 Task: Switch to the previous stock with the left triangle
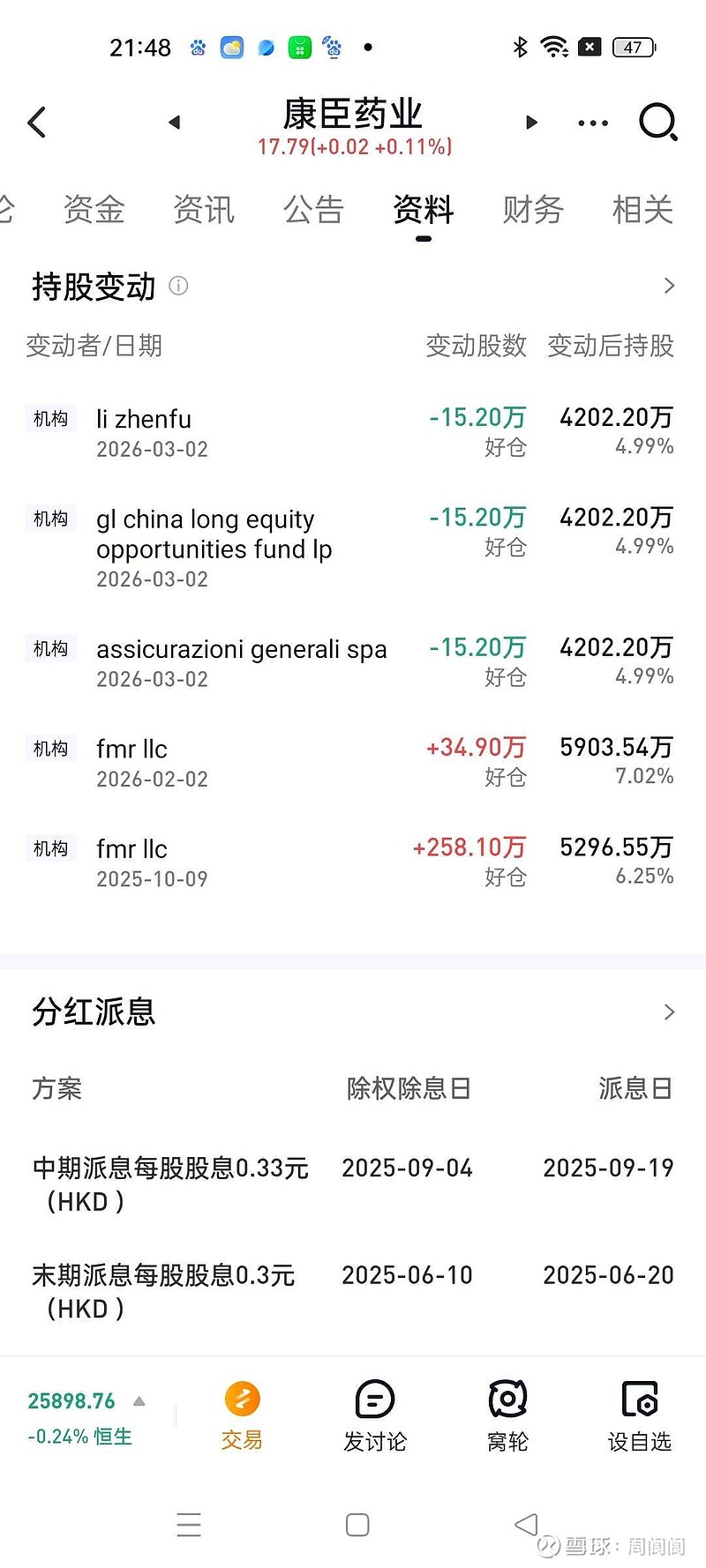pos(174,123)
